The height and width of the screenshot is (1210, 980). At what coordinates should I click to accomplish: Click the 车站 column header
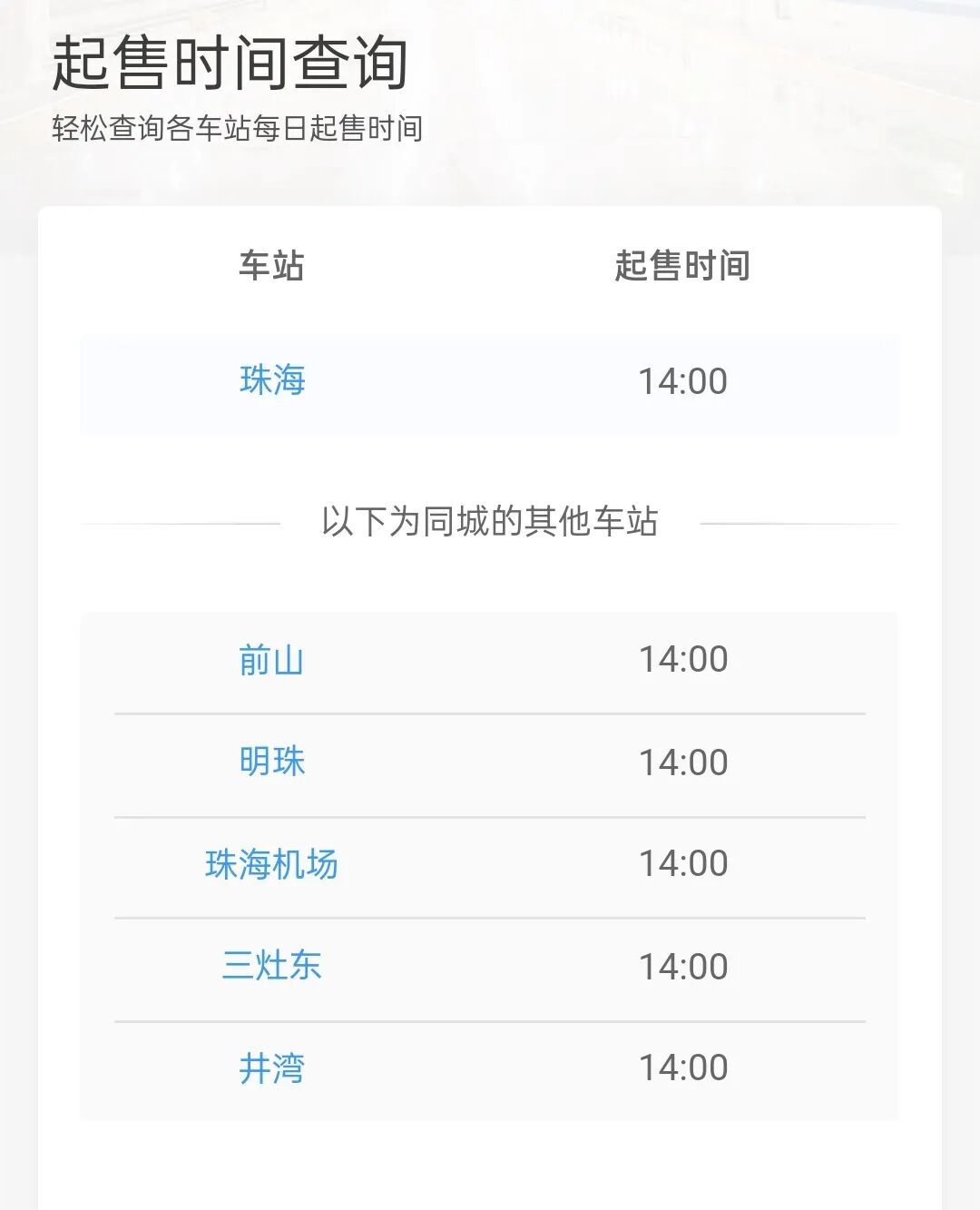tap(269, 266)
